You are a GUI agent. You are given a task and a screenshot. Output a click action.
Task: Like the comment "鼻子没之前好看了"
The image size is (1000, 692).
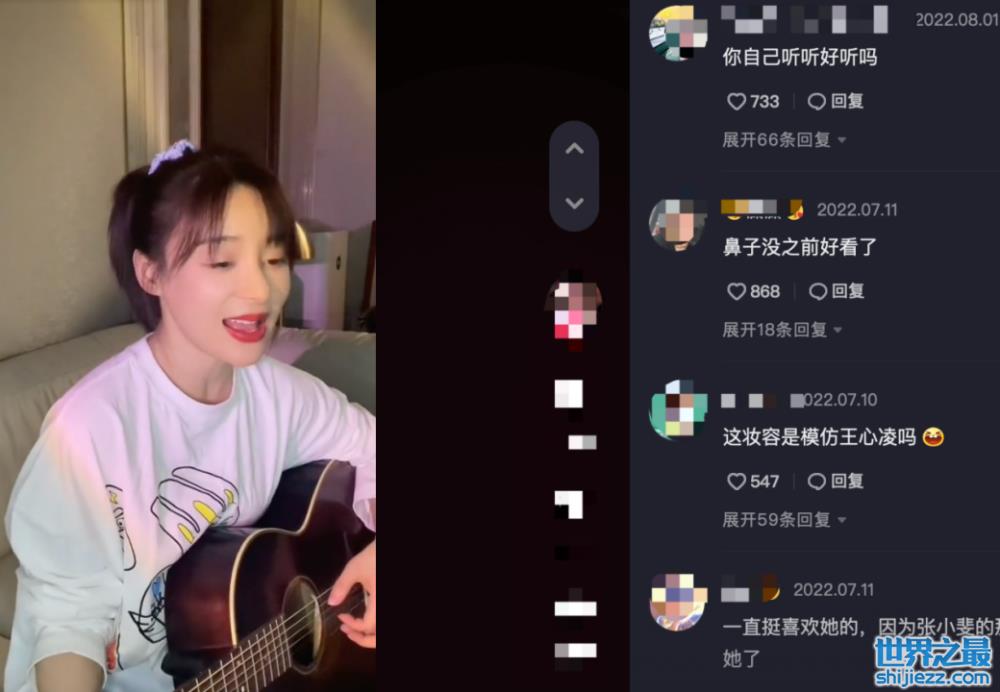(737, 291)
